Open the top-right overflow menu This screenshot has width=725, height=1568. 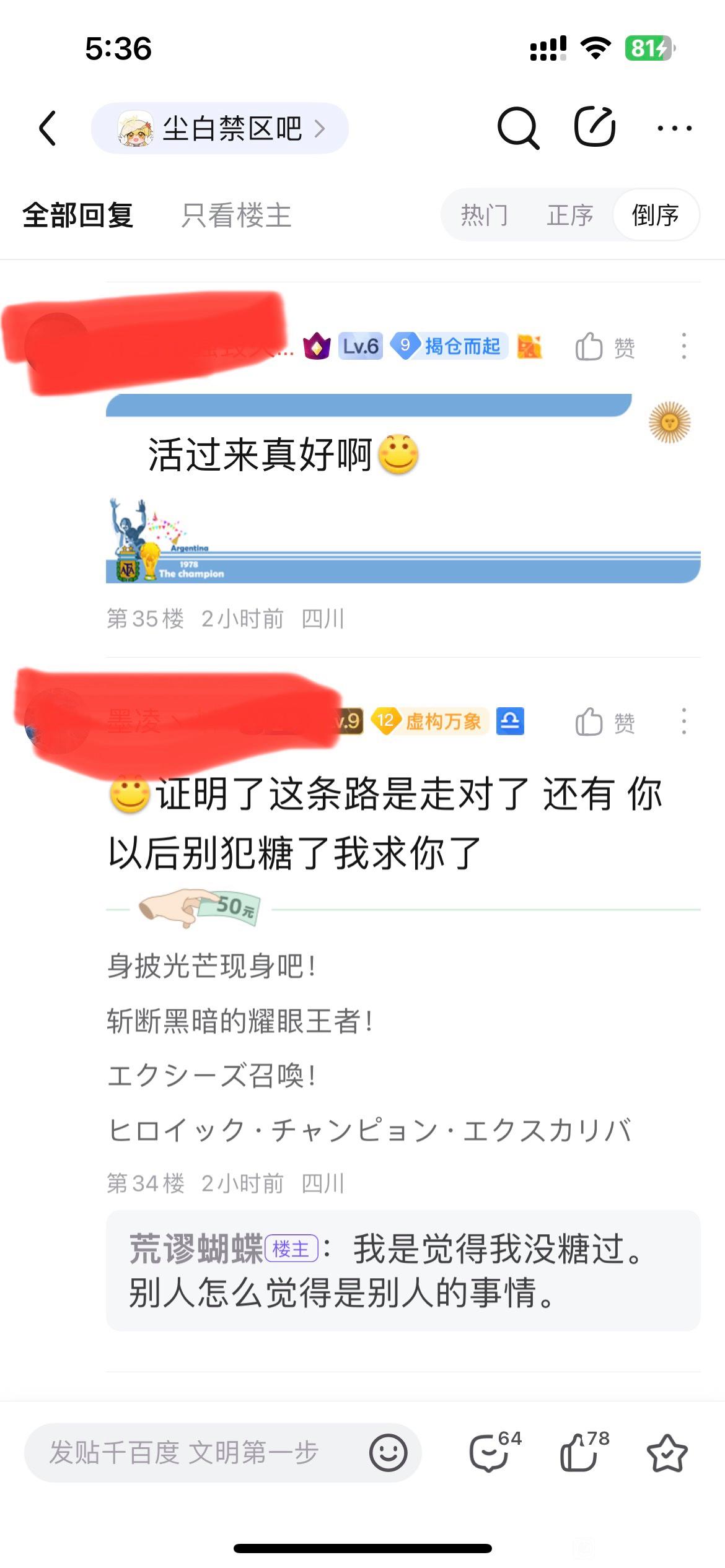tap(675, 128)
